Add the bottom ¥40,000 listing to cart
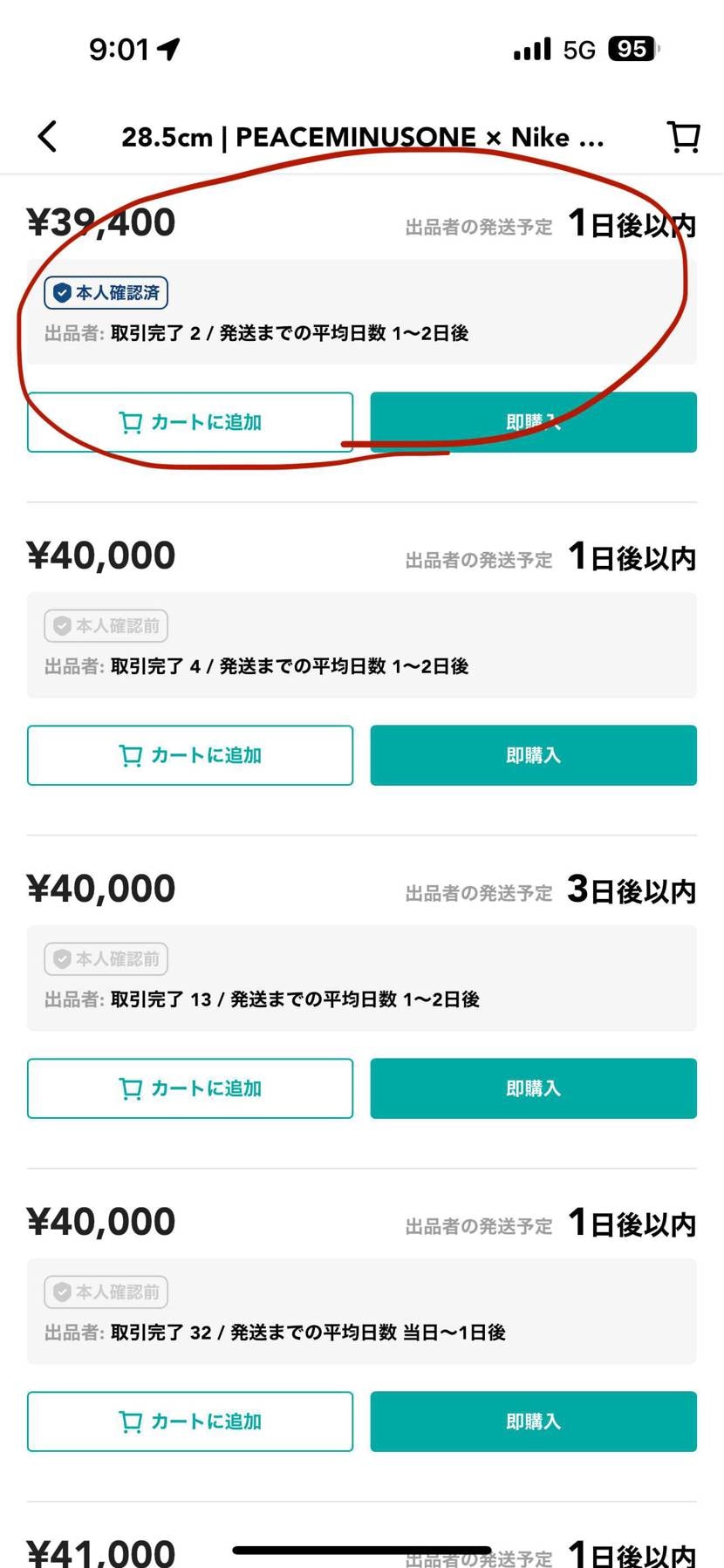The height and width of the screenshot is (1568, 724). pos(190,1421)
